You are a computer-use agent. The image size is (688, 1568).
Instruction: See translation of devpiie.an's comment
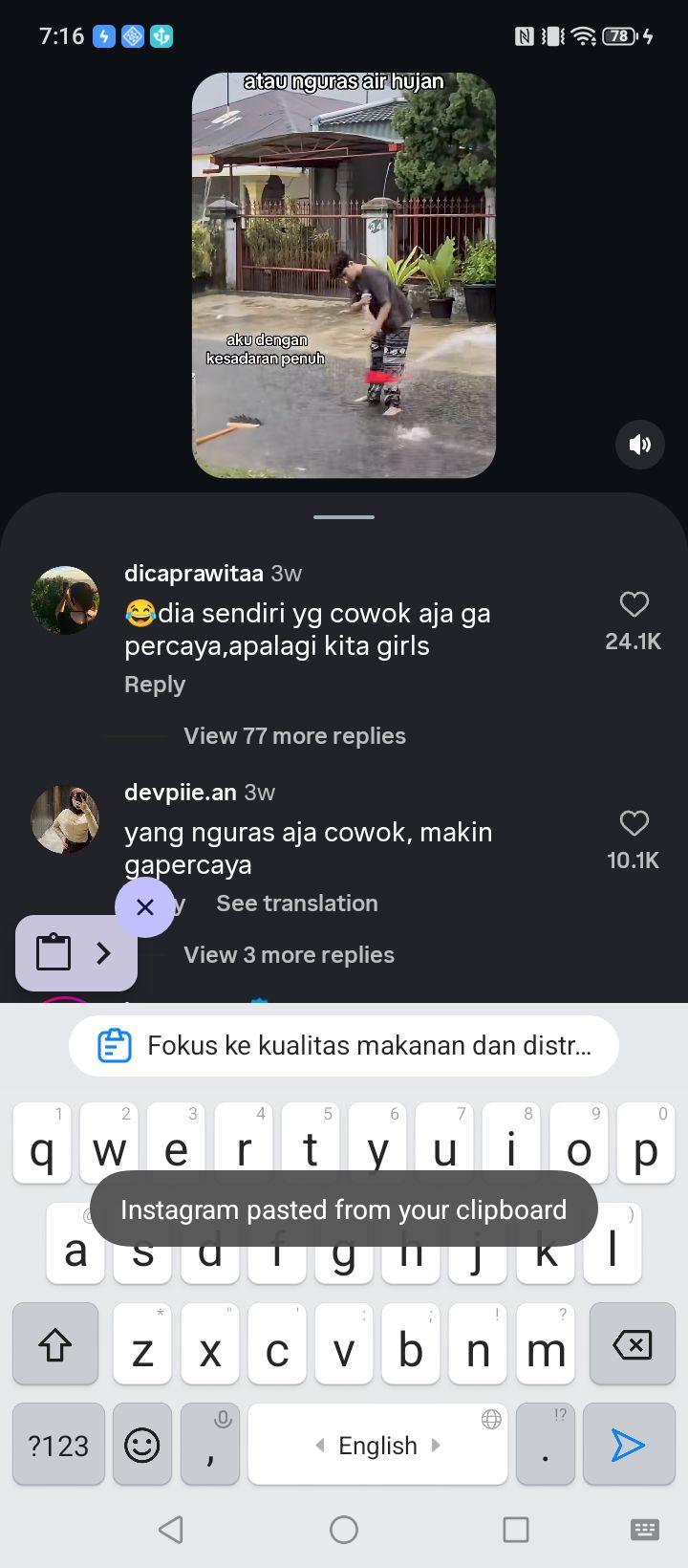pos(297,904)
